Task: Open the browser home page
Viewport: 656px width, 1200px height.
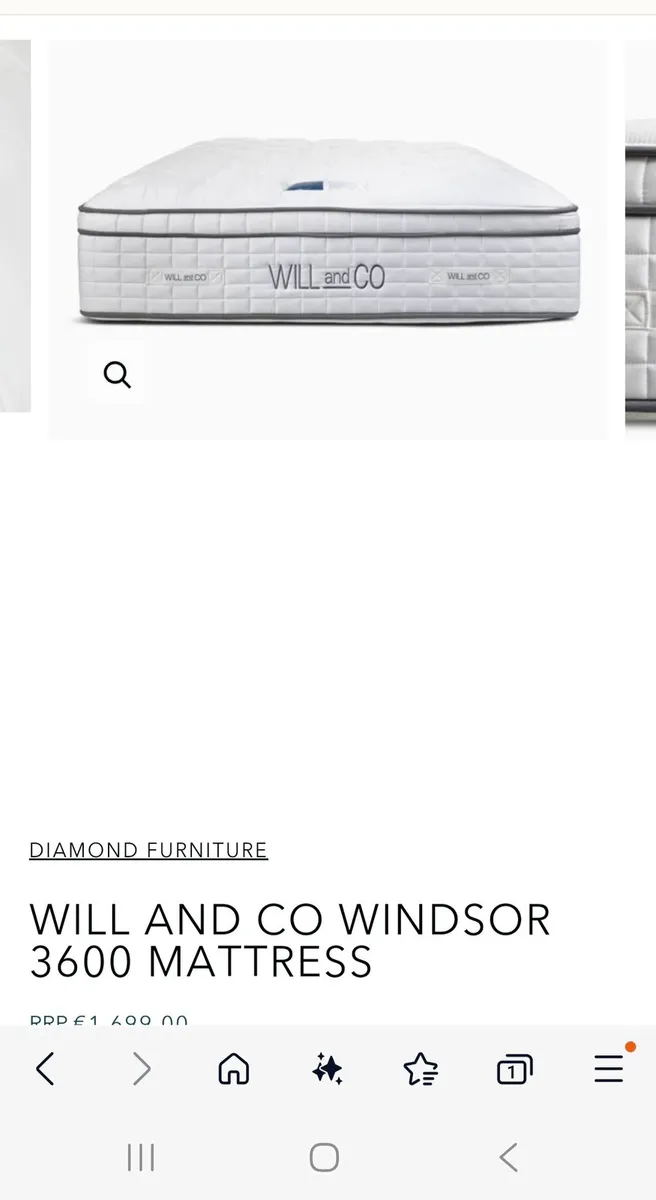Action: (x=233, y=1069)
